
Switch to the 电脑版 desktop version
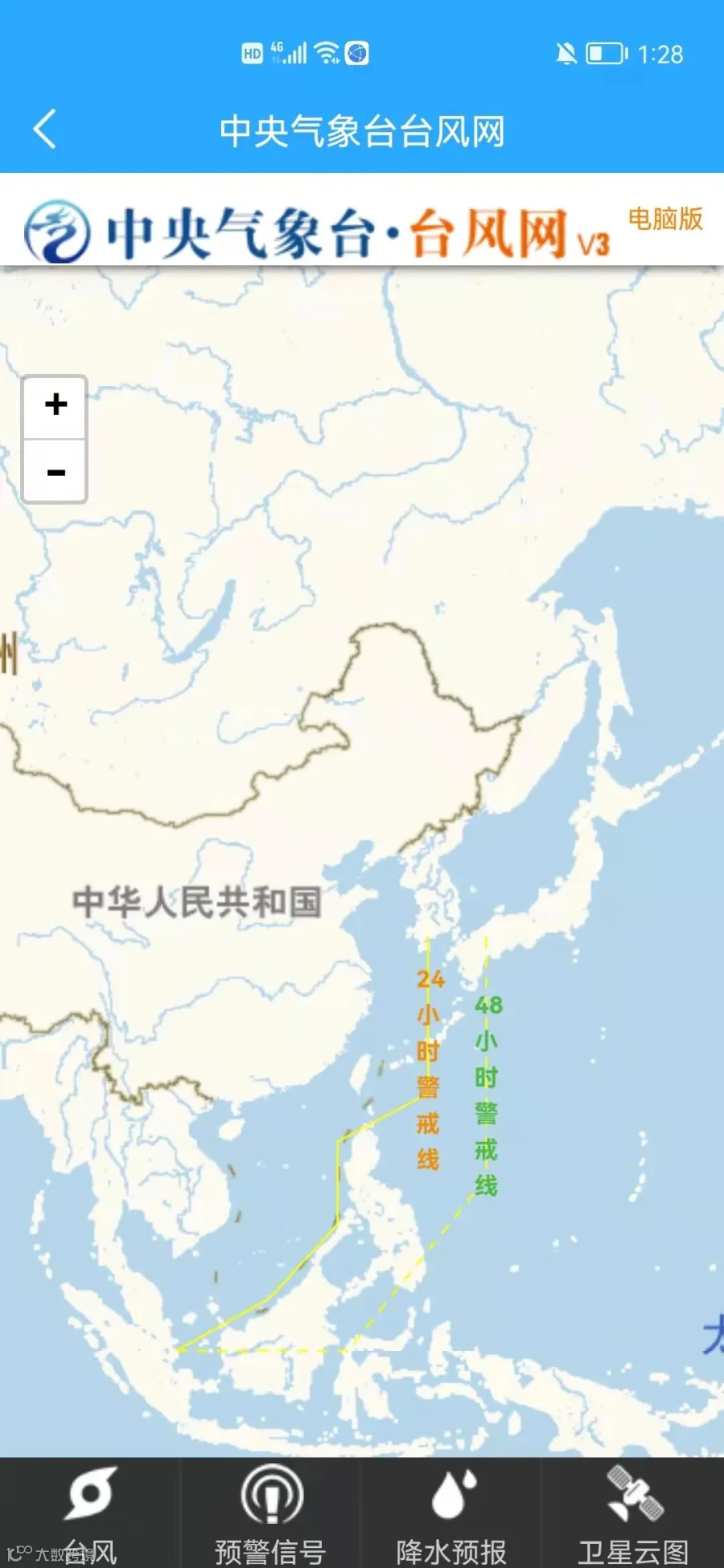pos(665,219)
